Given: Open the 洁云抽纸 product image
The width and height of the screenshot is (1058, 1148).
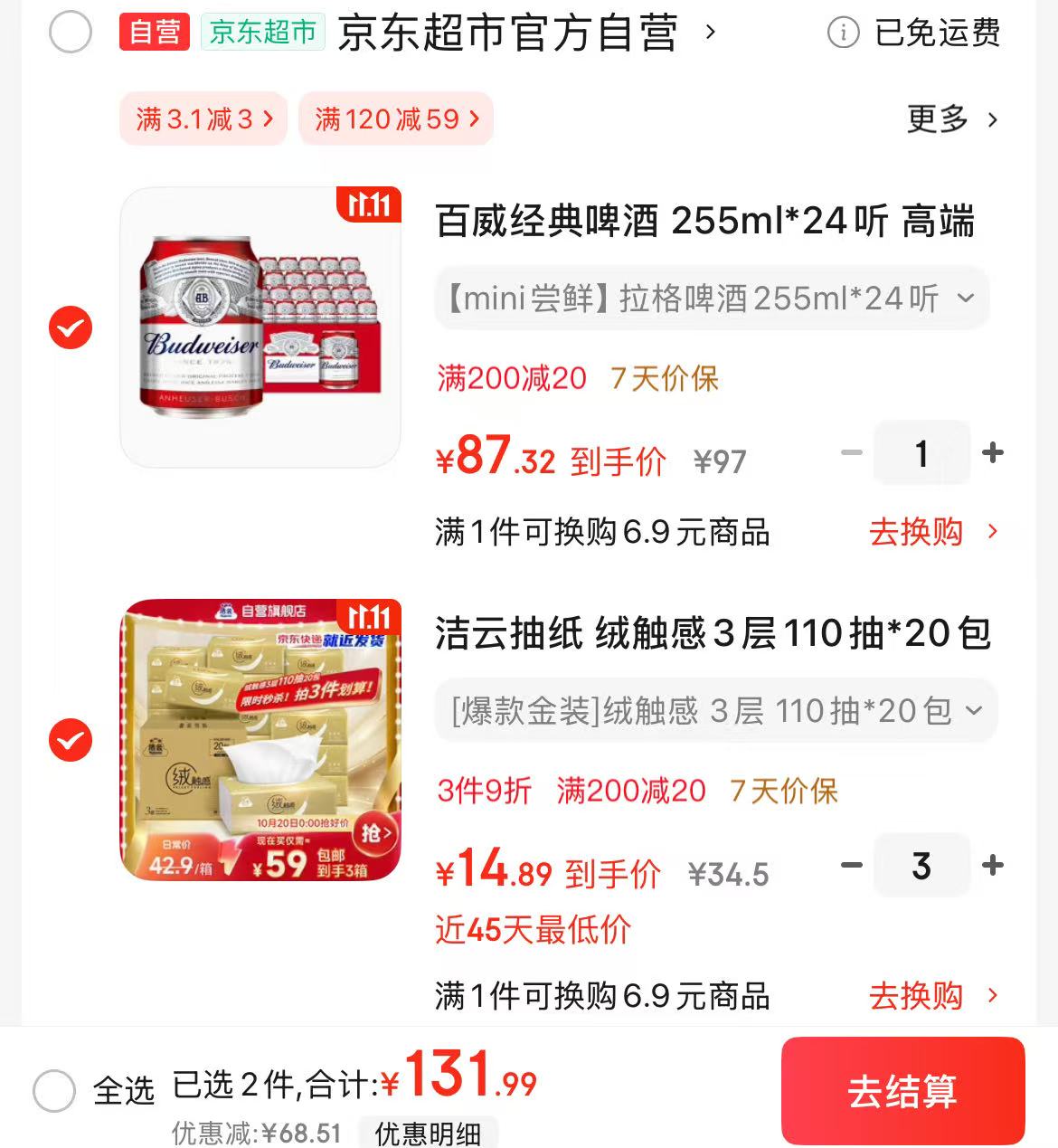Looking at the screenshot, I should coord(260,740).
